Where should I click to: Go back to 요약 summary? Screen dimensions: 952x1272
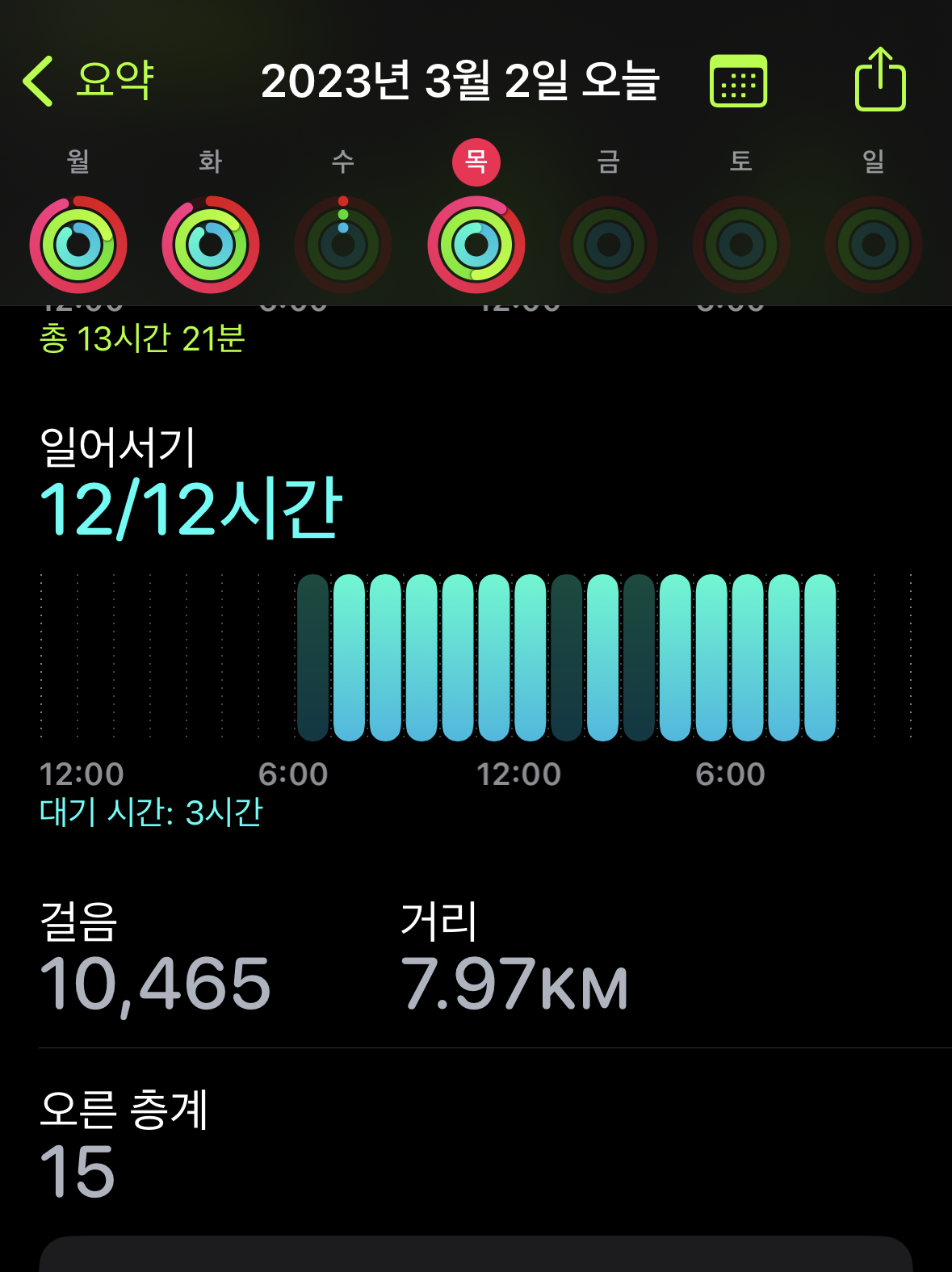click(x=87, y=81)
